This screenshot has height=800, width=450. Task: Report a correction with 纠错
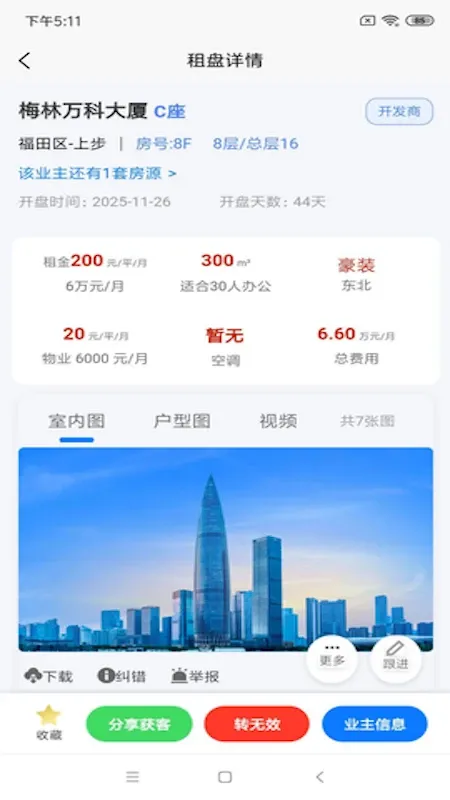coord(121,676)
